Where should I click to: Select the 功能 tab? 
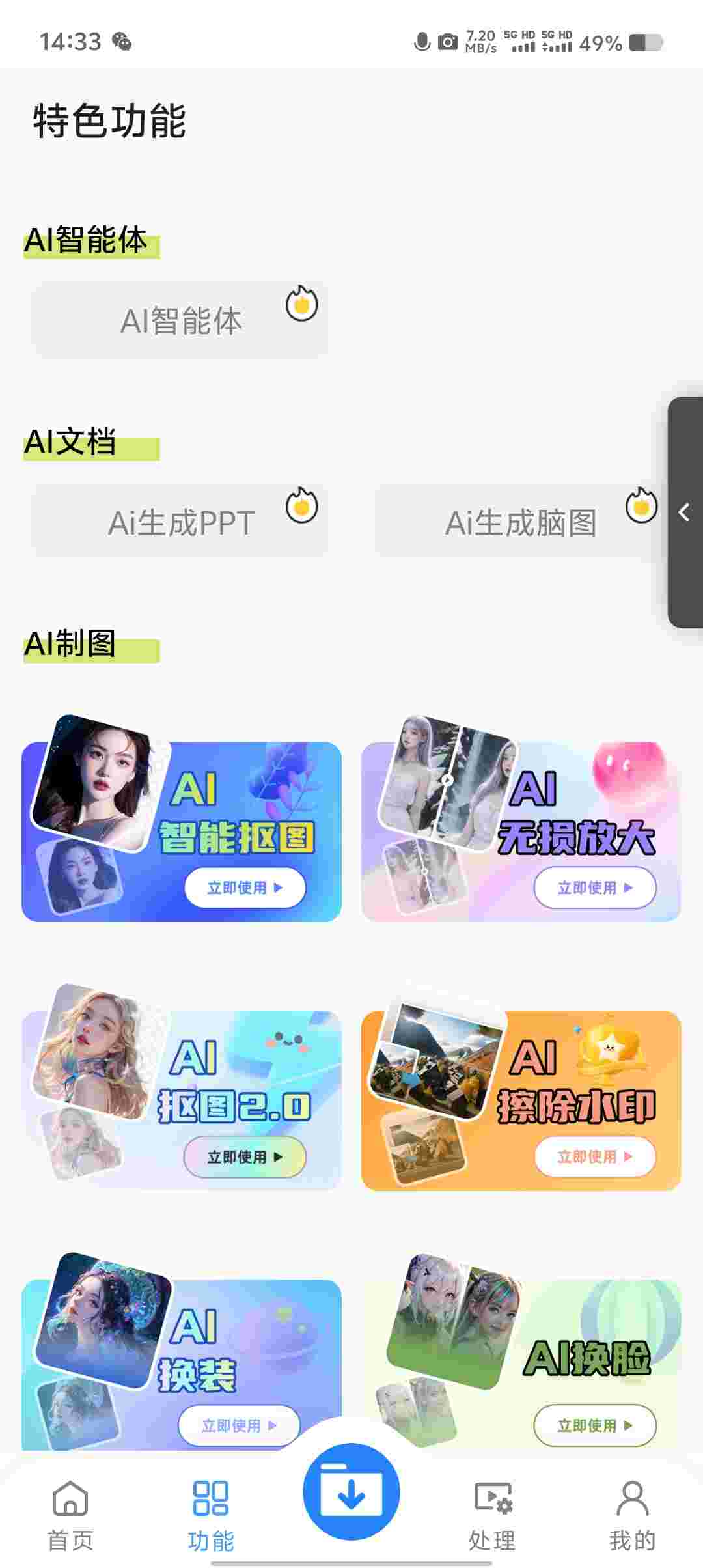coord(211,1515)
